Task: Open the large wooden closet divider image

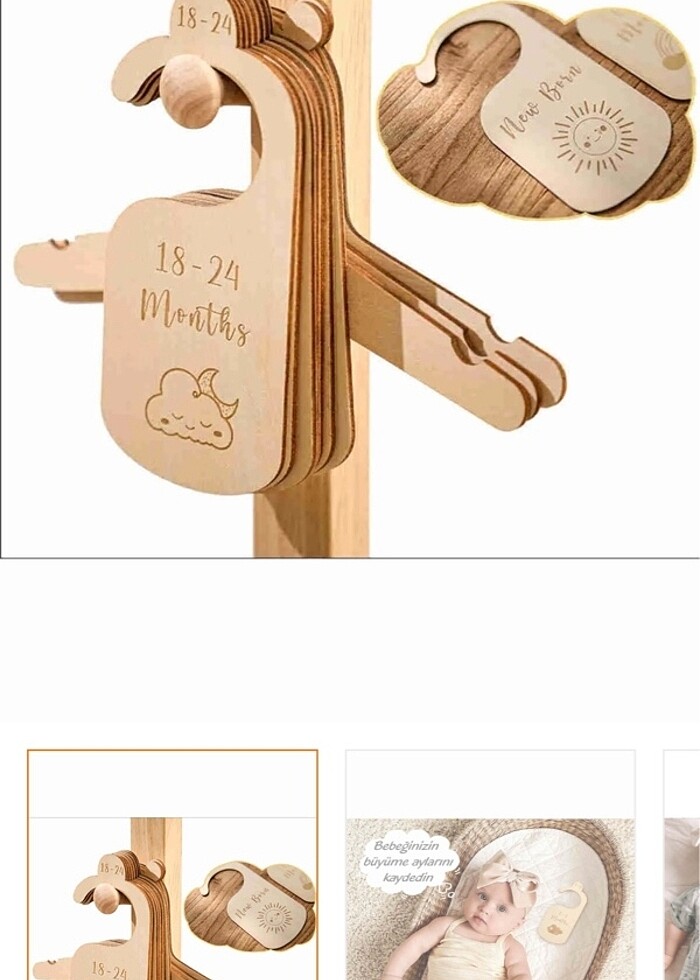Action: point(350,278)
